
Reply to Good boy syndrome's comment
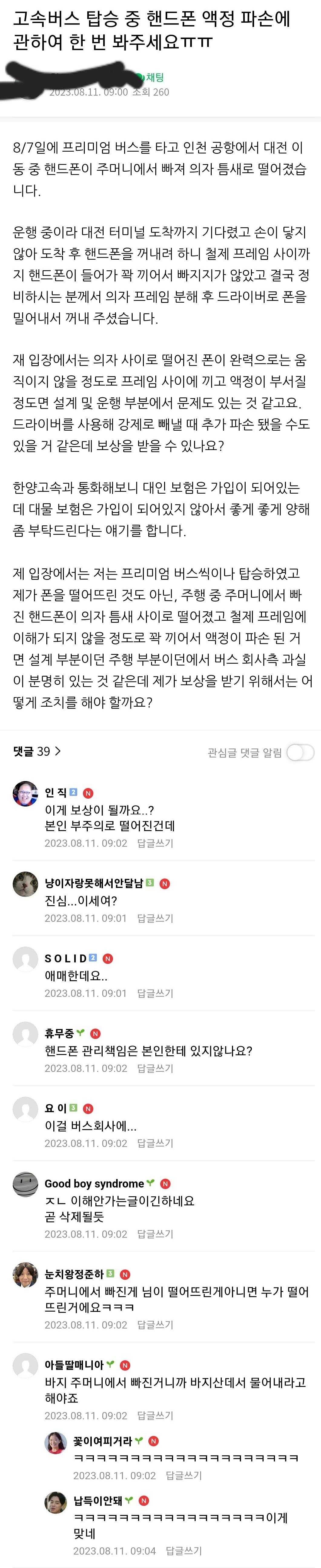(x=155, y=1233)
